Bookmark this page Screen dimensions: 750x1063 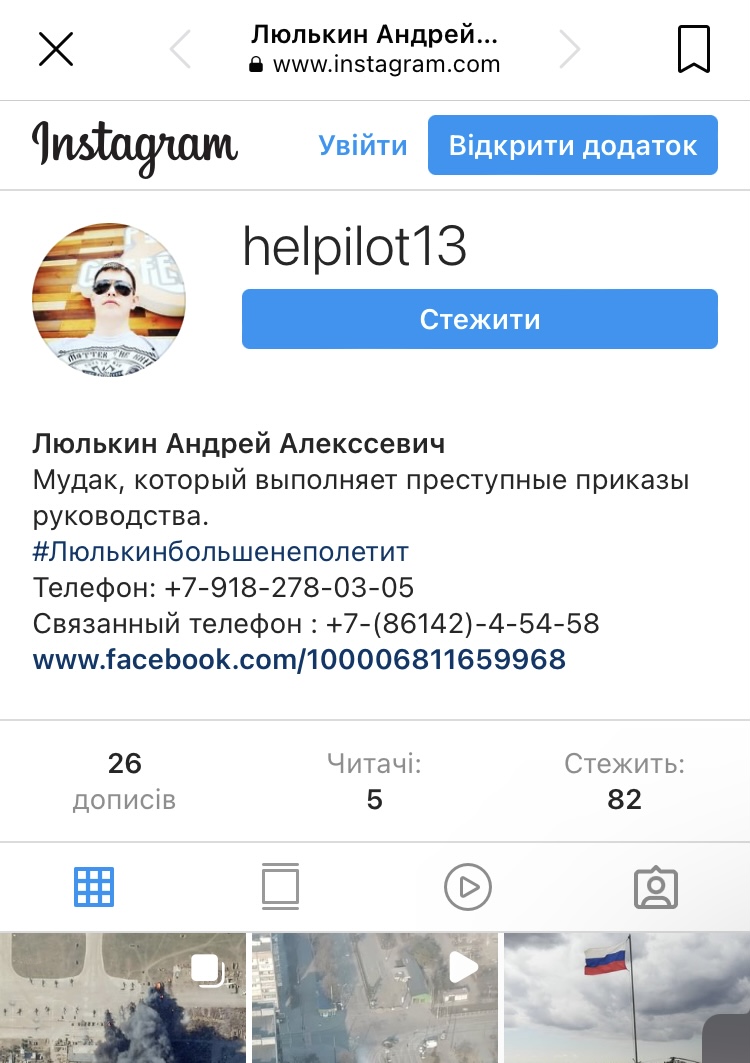pos(693,49)
